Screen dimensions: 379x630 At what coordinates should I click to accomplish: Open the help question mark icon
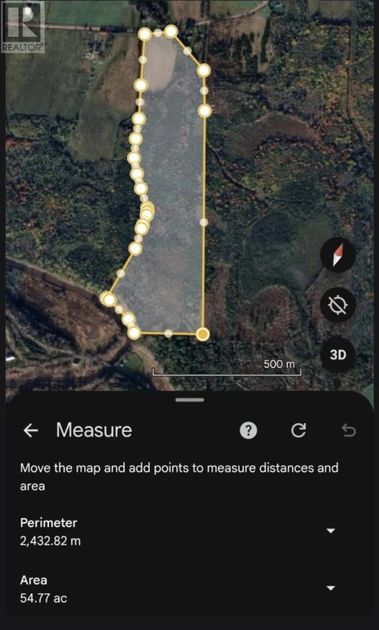tap(248, 430)
